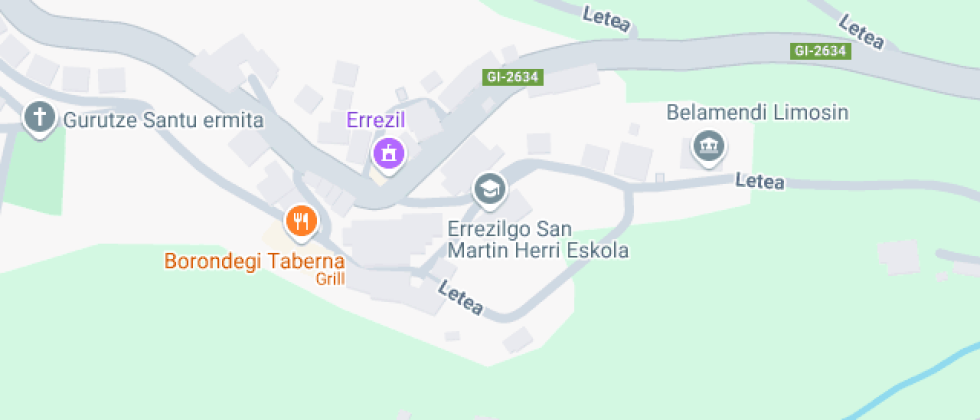Tap the Errezilgo San Martin Herri Eskola marker
980x420 pixels.
pos(489,187)
